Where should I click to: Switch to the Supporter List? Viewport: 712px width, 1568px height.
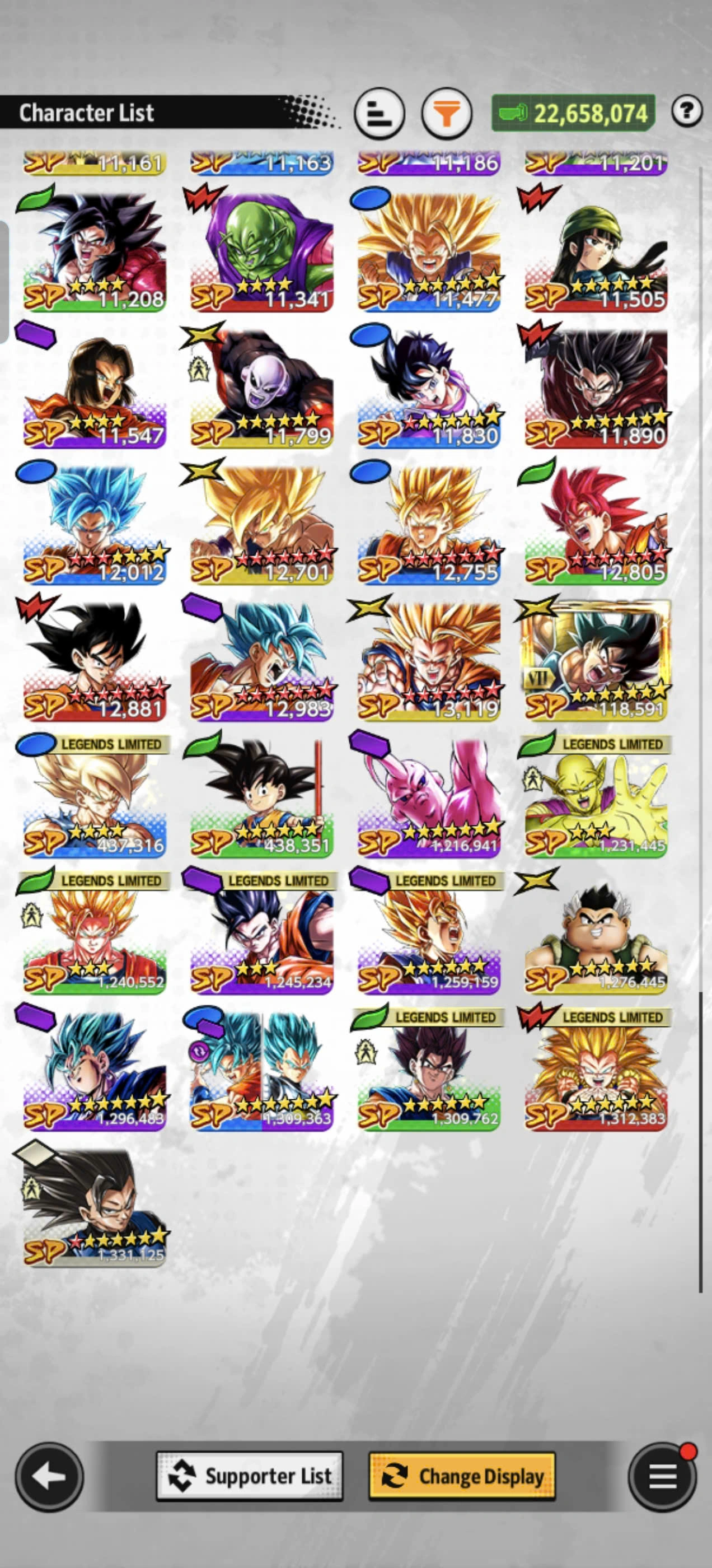click(x=250, y=1476)
